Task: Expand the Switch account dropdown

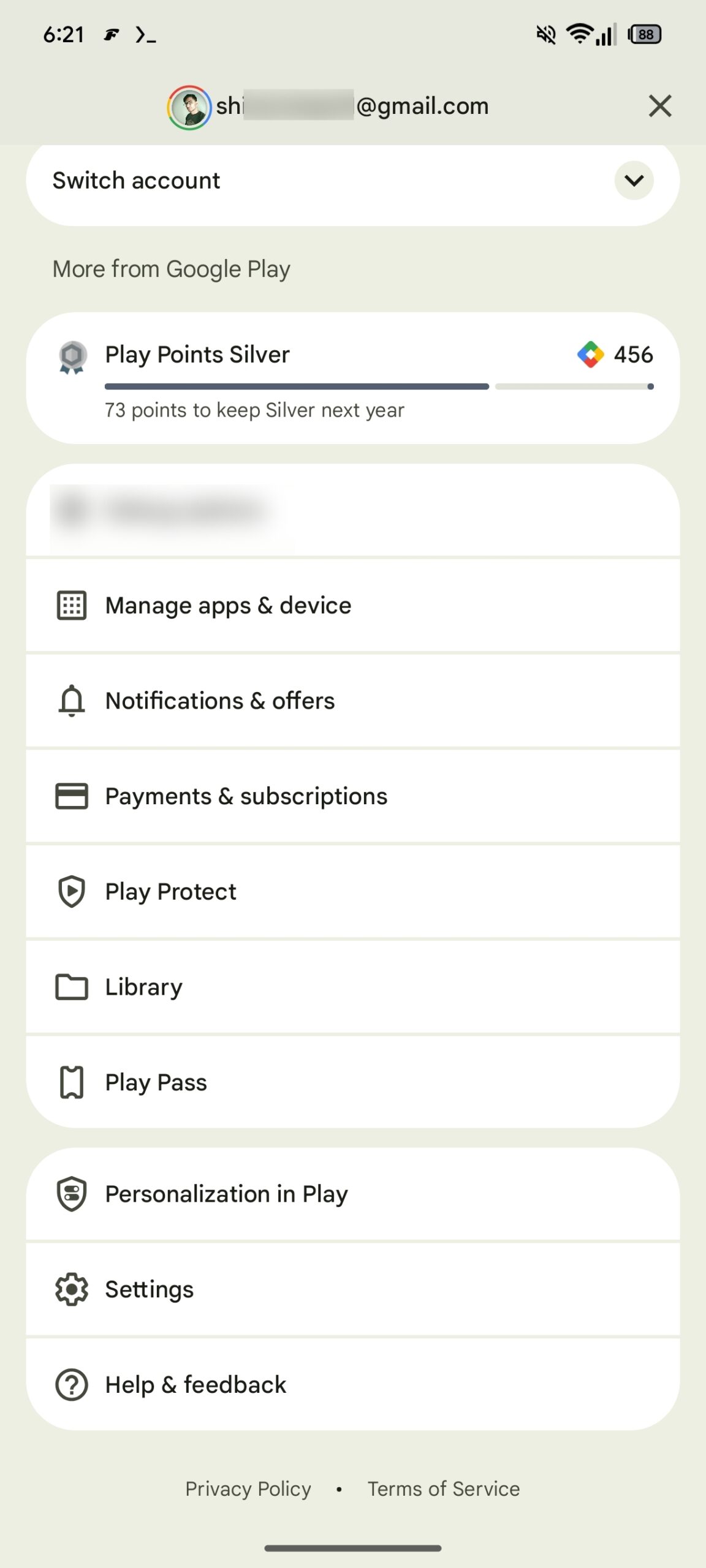Action: click(634, 181)
